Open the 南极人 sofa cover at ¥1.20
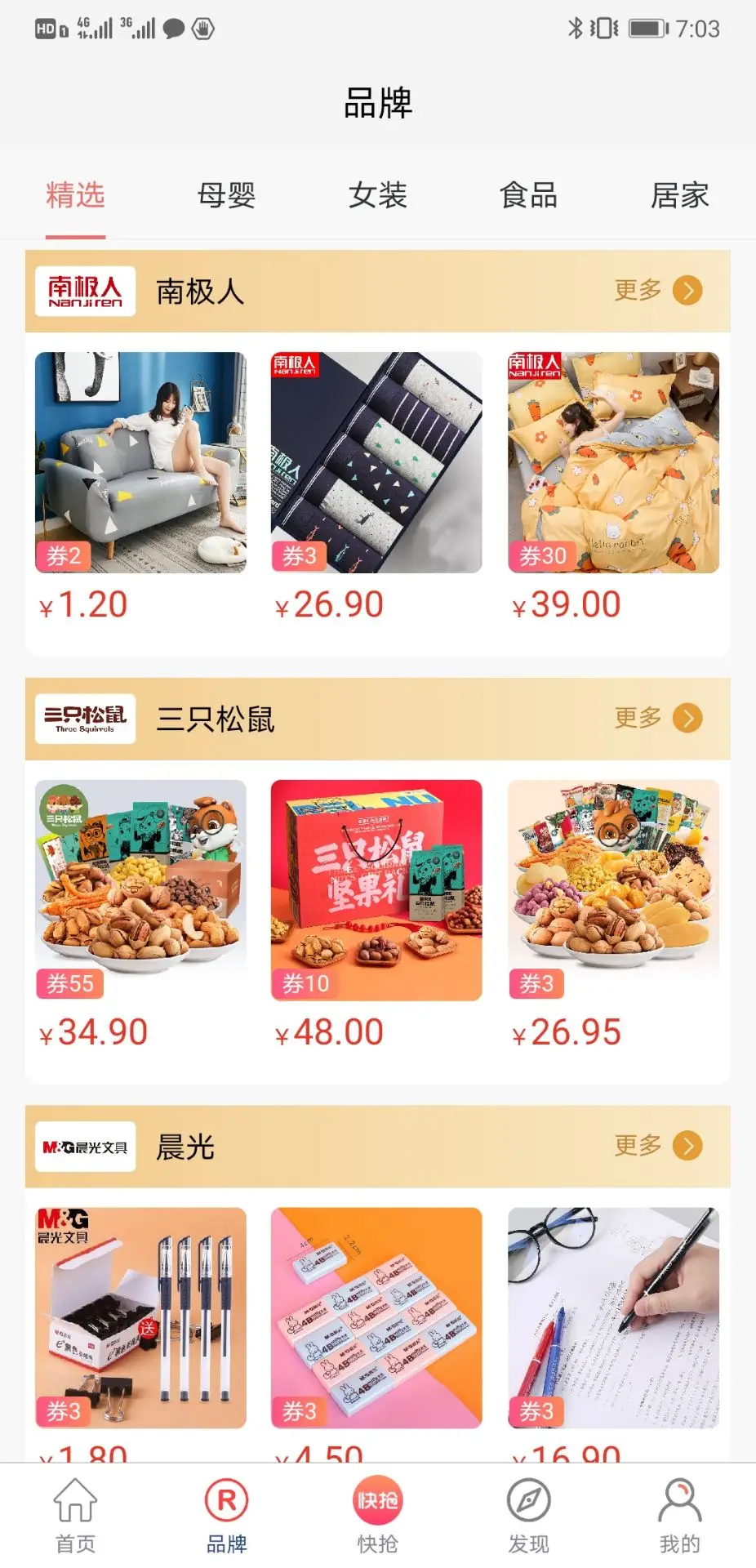The width and height of the screenshot is (756, 1568). tap(140, 462)
